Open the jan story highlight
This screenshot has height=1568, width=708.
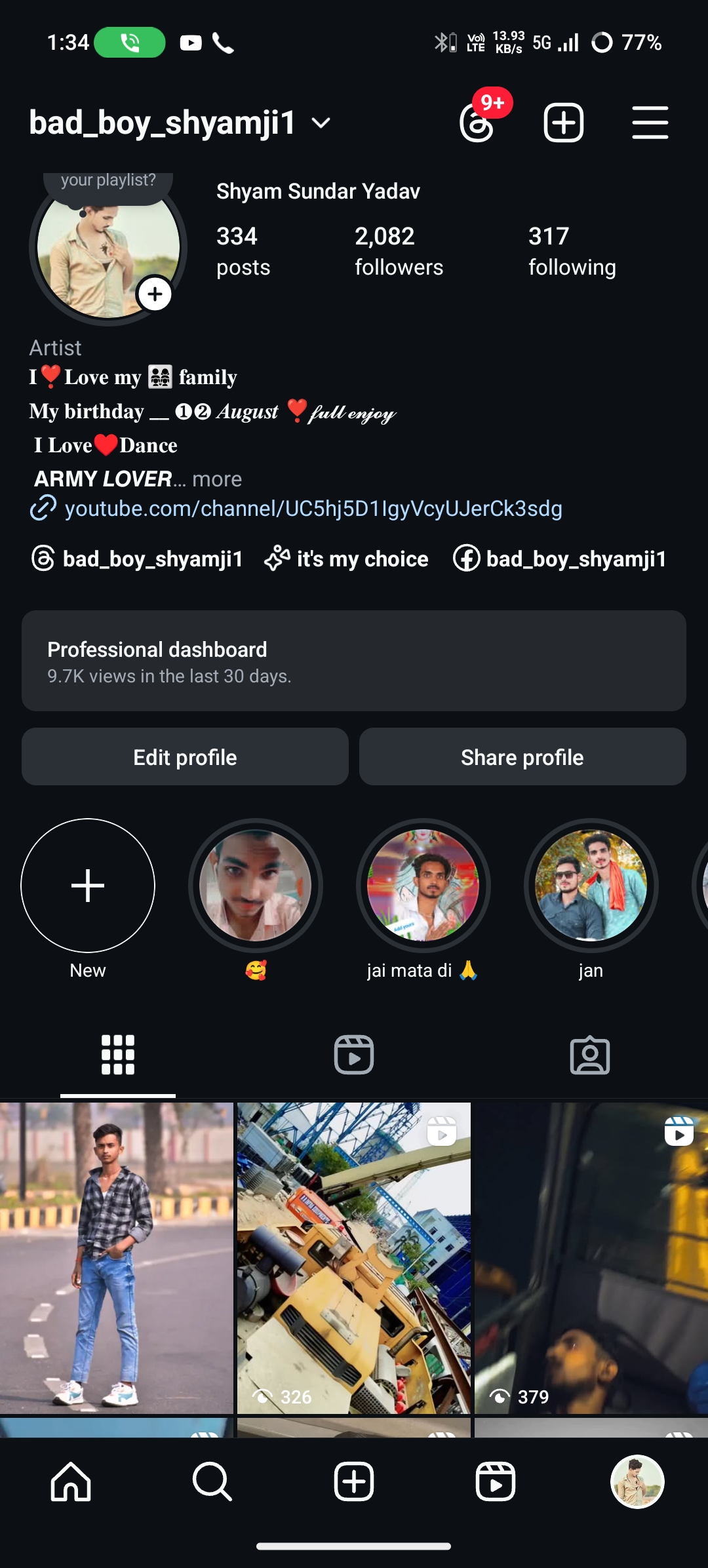coord(591,886)
